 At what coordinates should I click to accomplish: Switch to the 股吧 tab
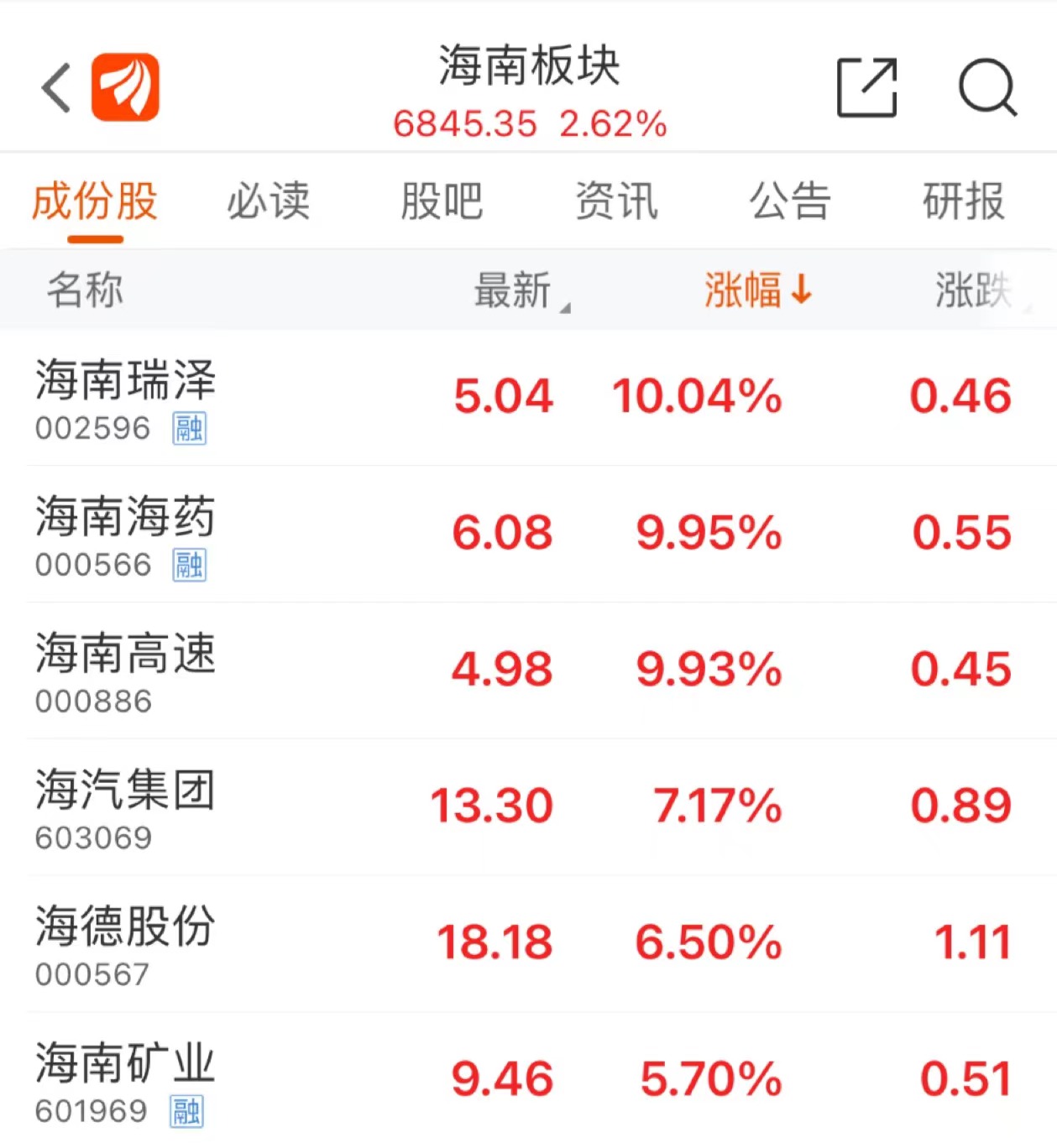(442, 201)
